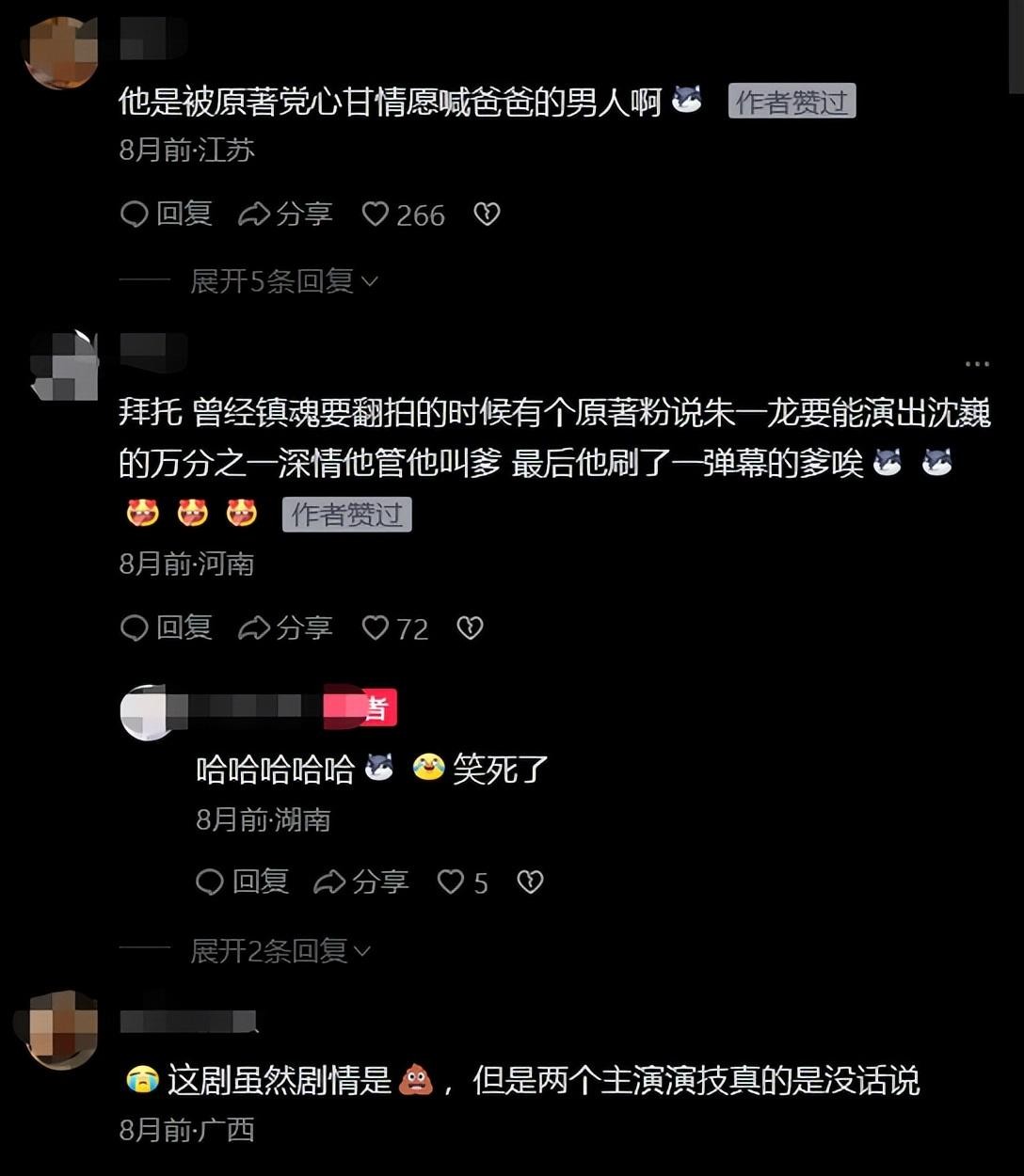Open reply option on first comment
Viewport: 1024px width, 1176px height.
point(166,215)
